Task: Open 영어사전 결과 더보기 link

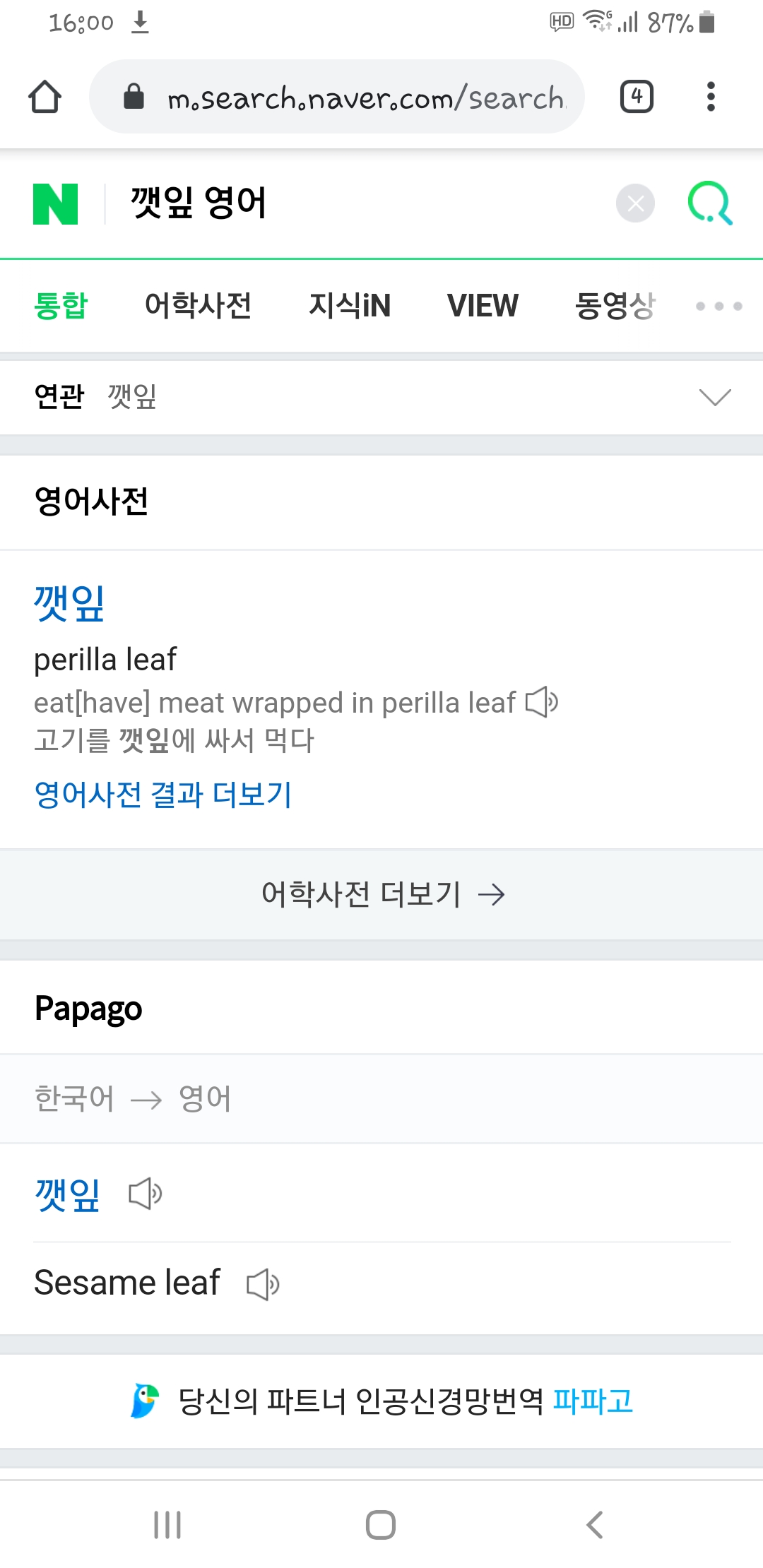Action: click(163, 795)
